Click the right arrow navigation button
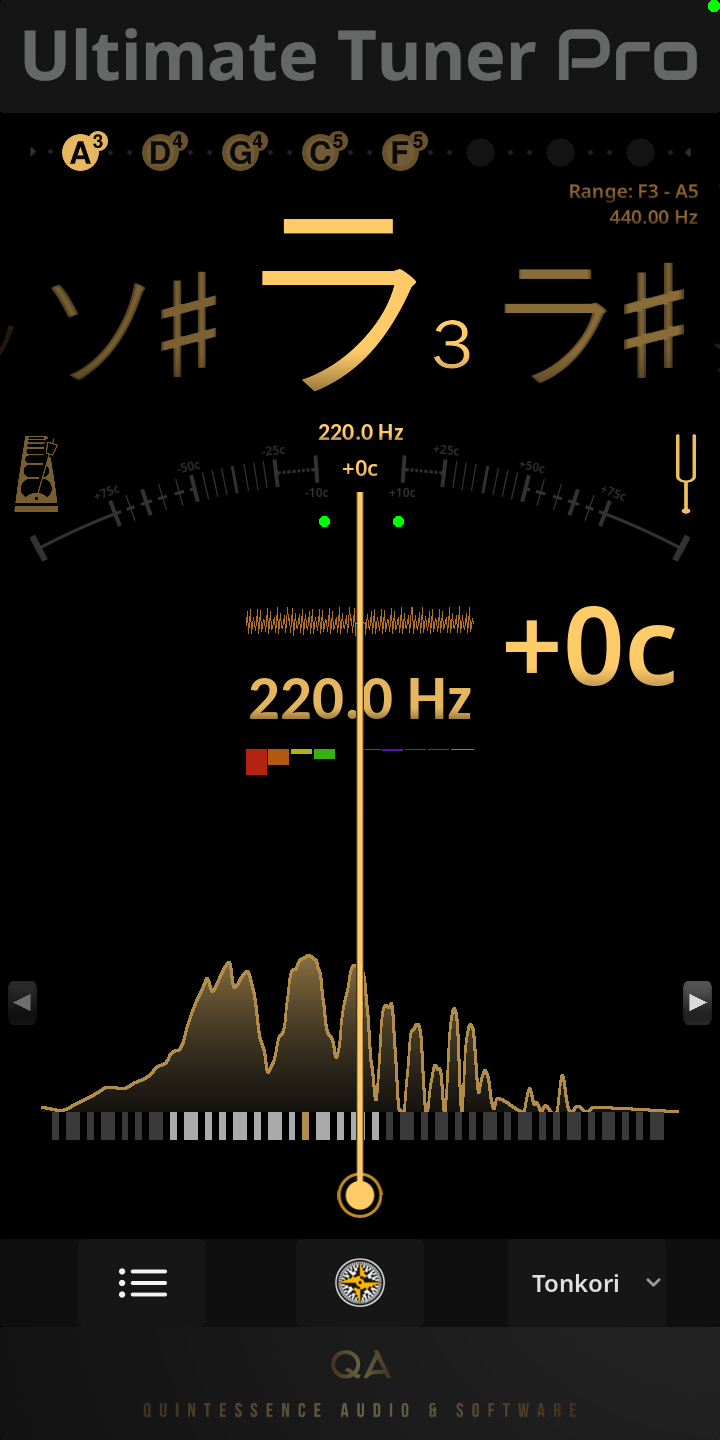This screenshot has width=720, height=1440. point(697,1002)
